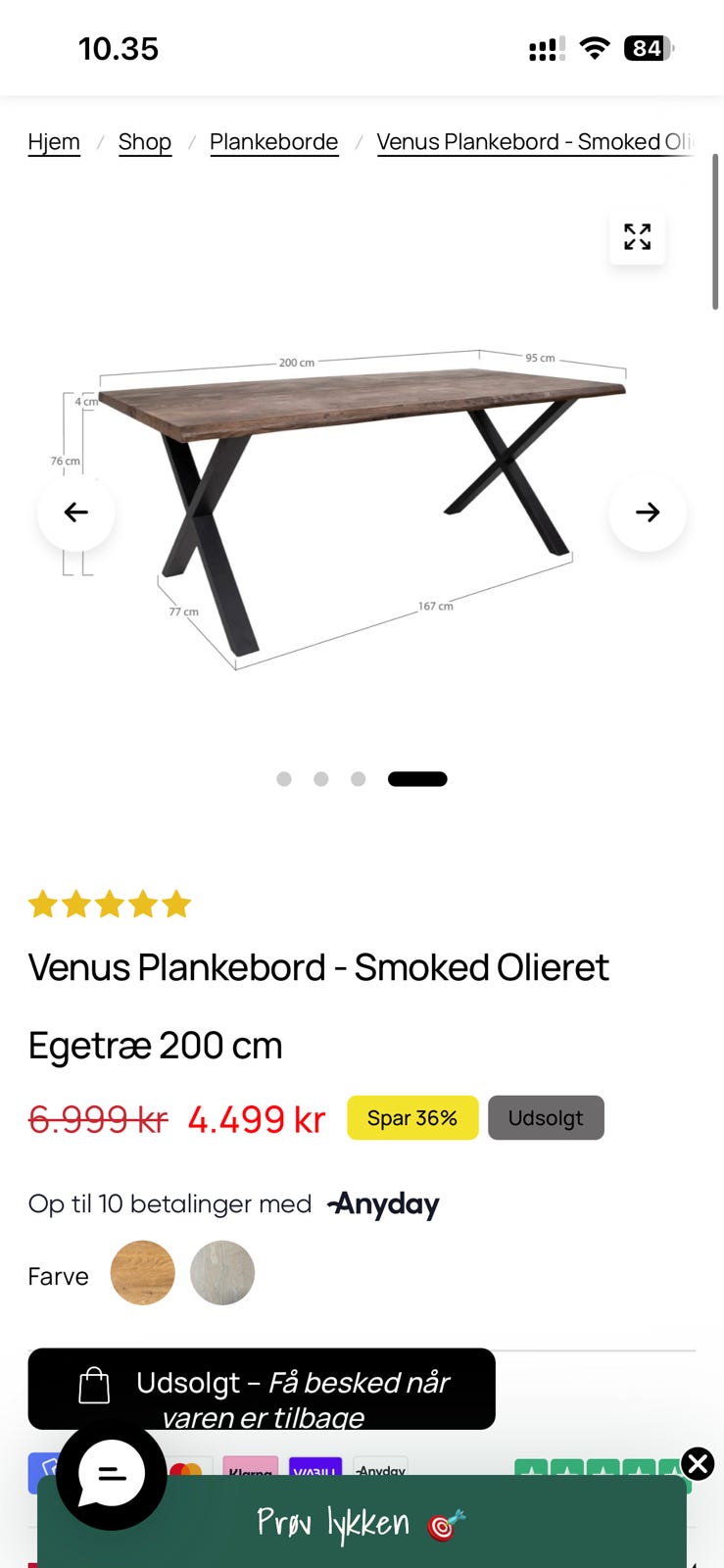Open the live chat bubble
The width and height of the screenshot is (724, 1568).
pyautogui.click(x=111, y=1474)
